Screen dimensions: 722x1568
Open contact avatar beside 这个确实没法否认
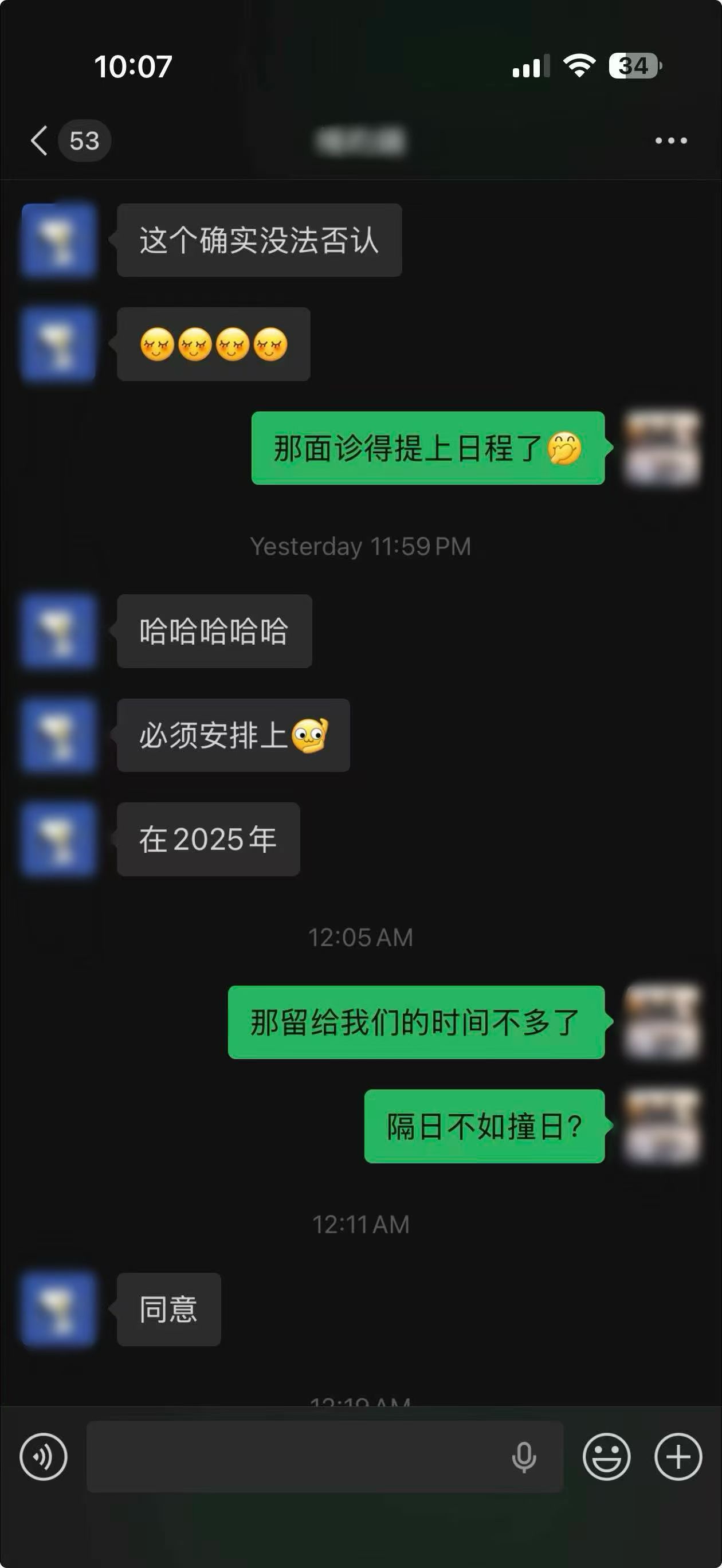(x=58, y=240)
